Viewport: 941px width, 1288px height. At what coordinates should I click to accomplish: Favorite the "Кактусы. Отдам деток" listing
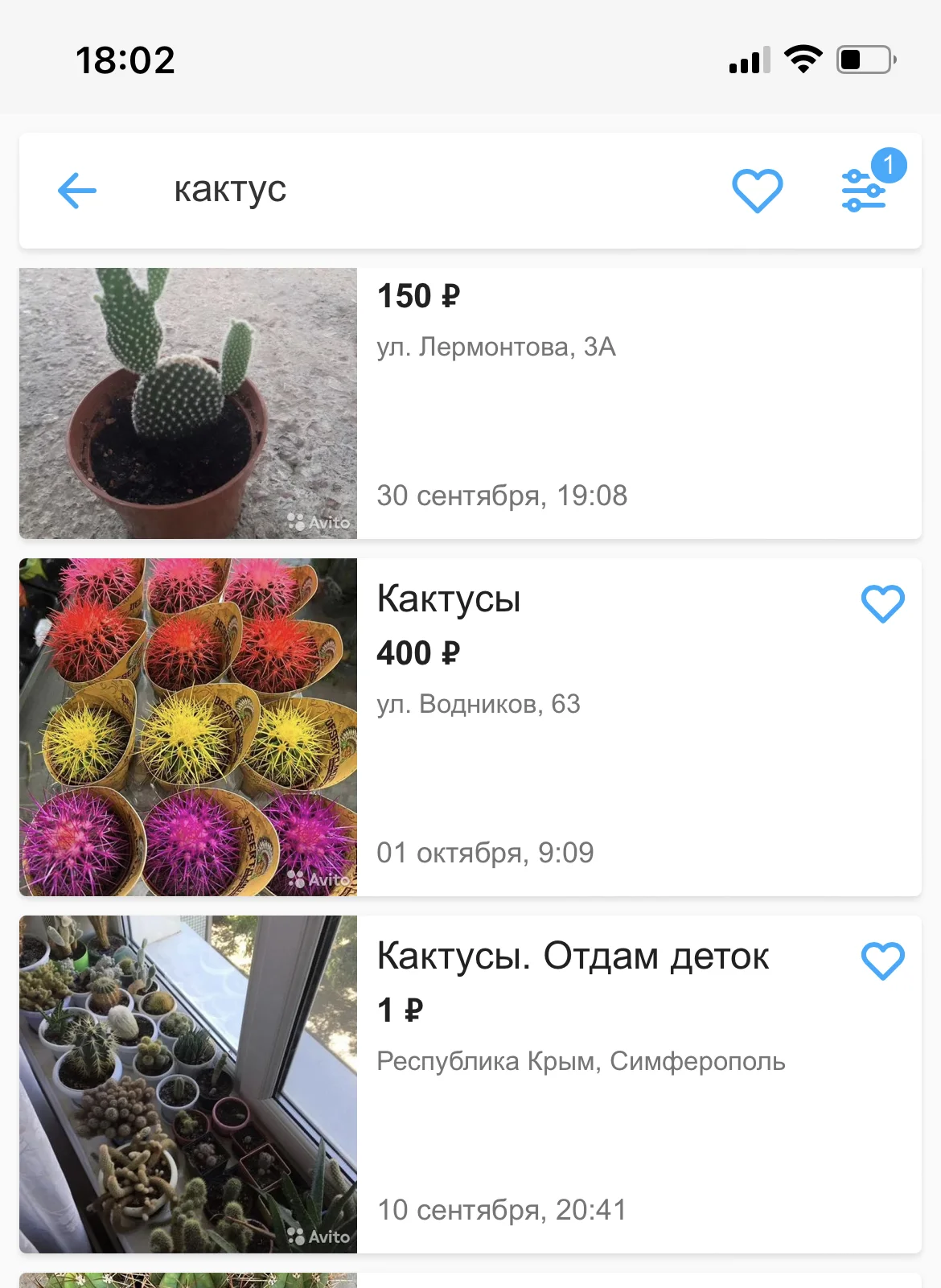(882, 961)
